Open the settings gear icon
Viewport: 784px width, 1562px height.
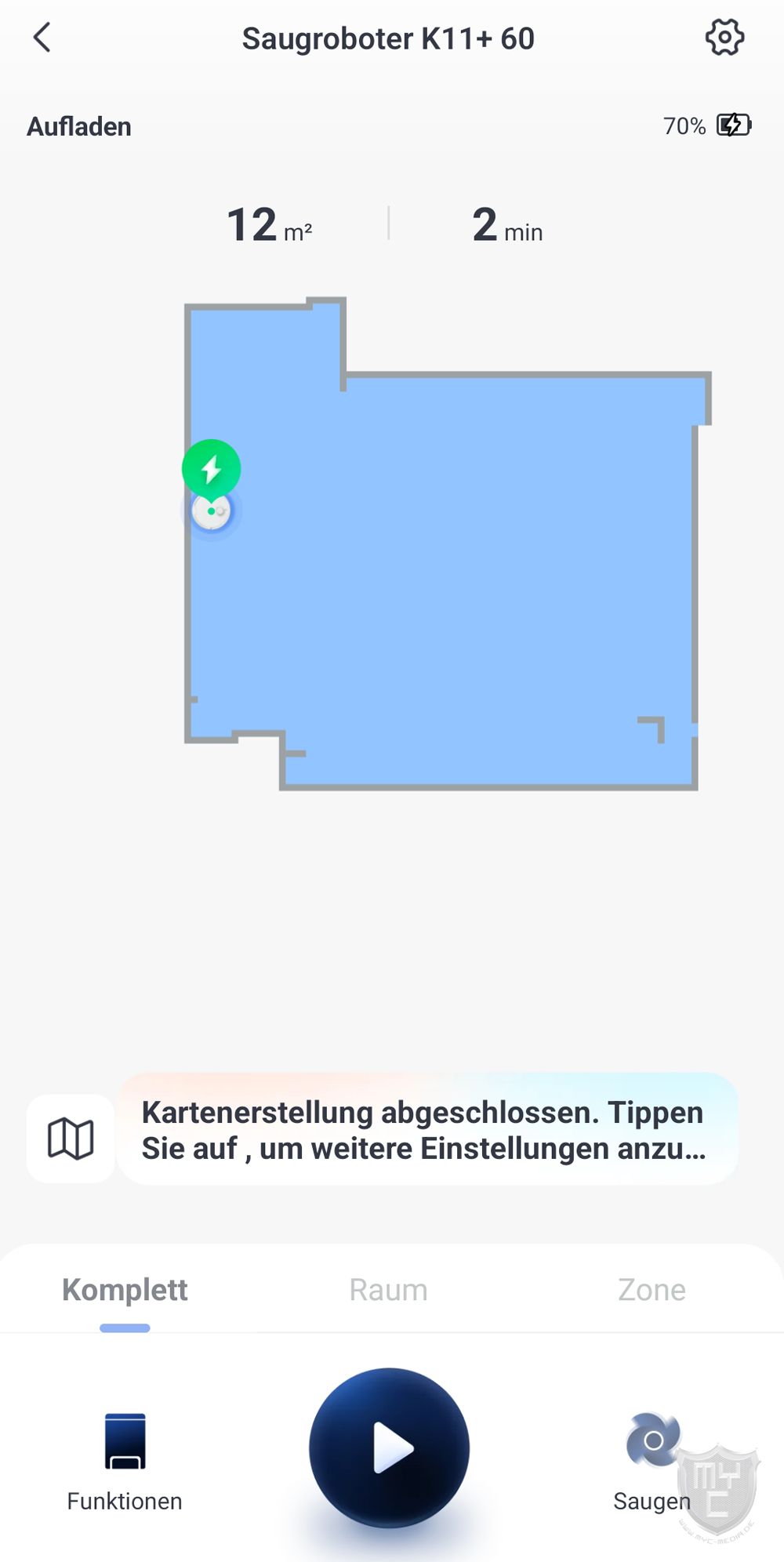point(724,37)
